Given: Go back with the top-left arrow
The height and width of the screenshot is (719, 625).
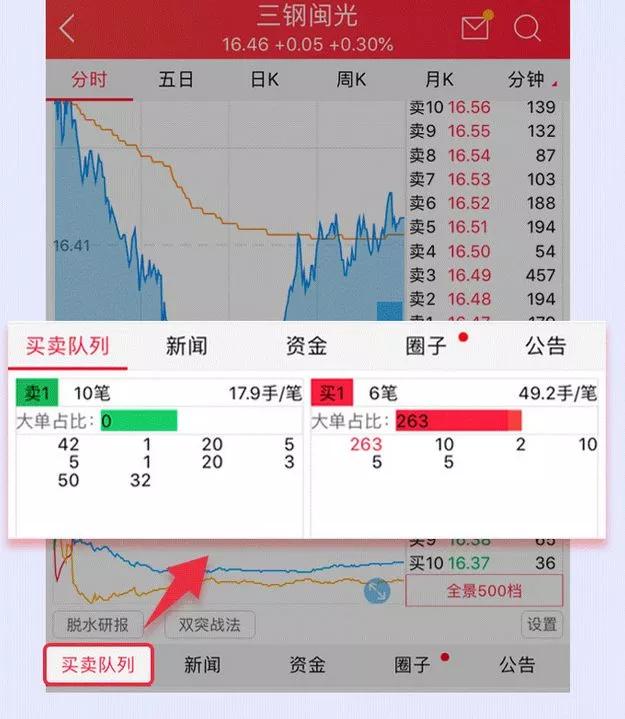Looking at the screenshot, I should [x=67, y=28].
